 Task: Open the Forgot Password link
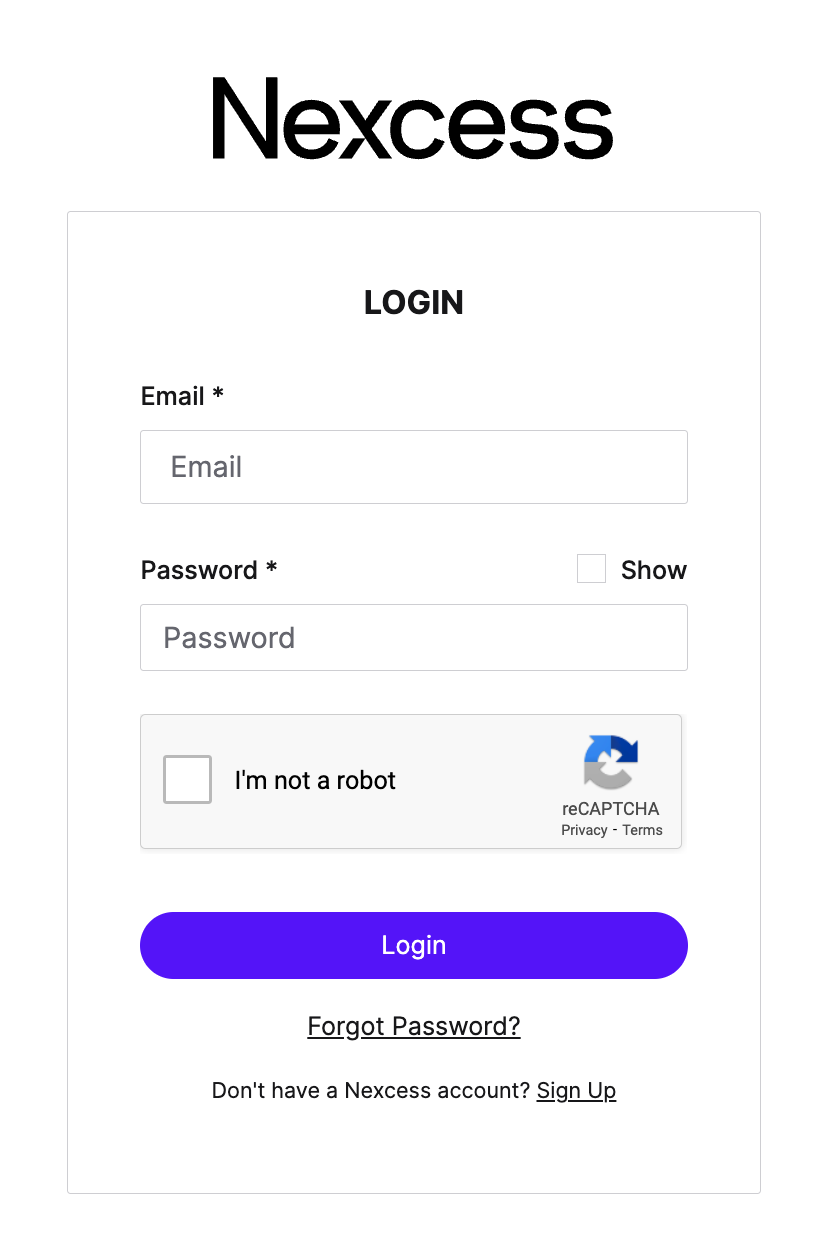tap(413, 1026)
